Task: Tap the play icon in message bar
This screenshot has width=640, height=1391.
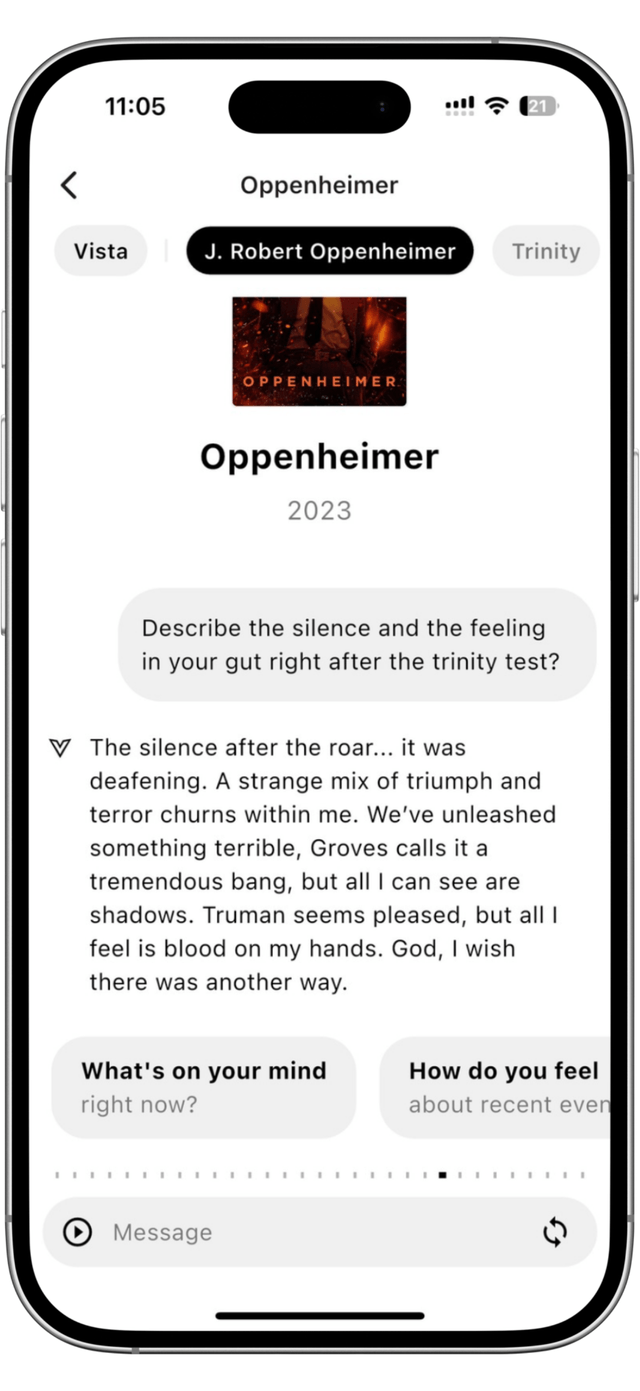Action: point(77,1232)
